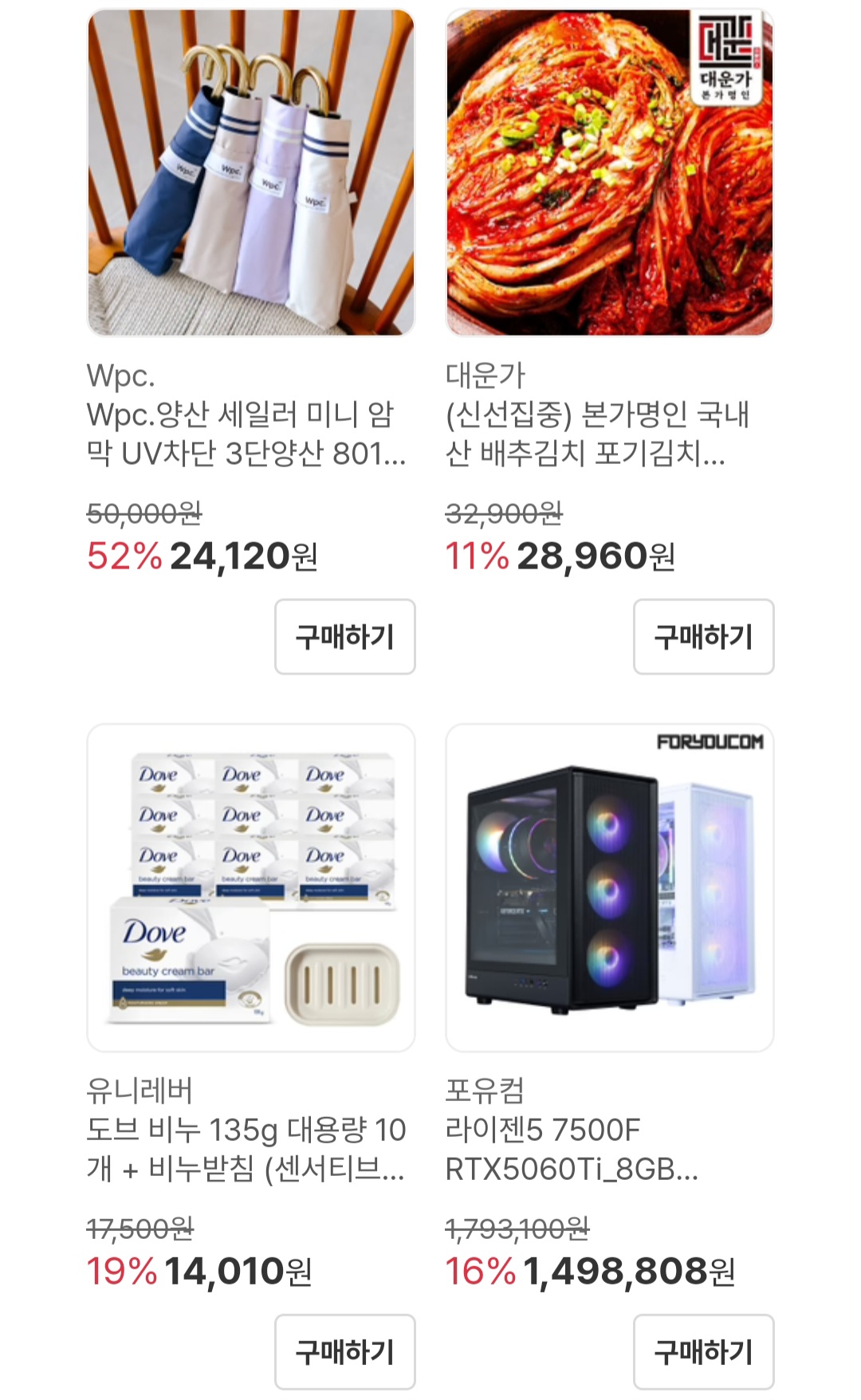Tap 구매하기 for the 포유컴 PC

tap(704, 1351)
